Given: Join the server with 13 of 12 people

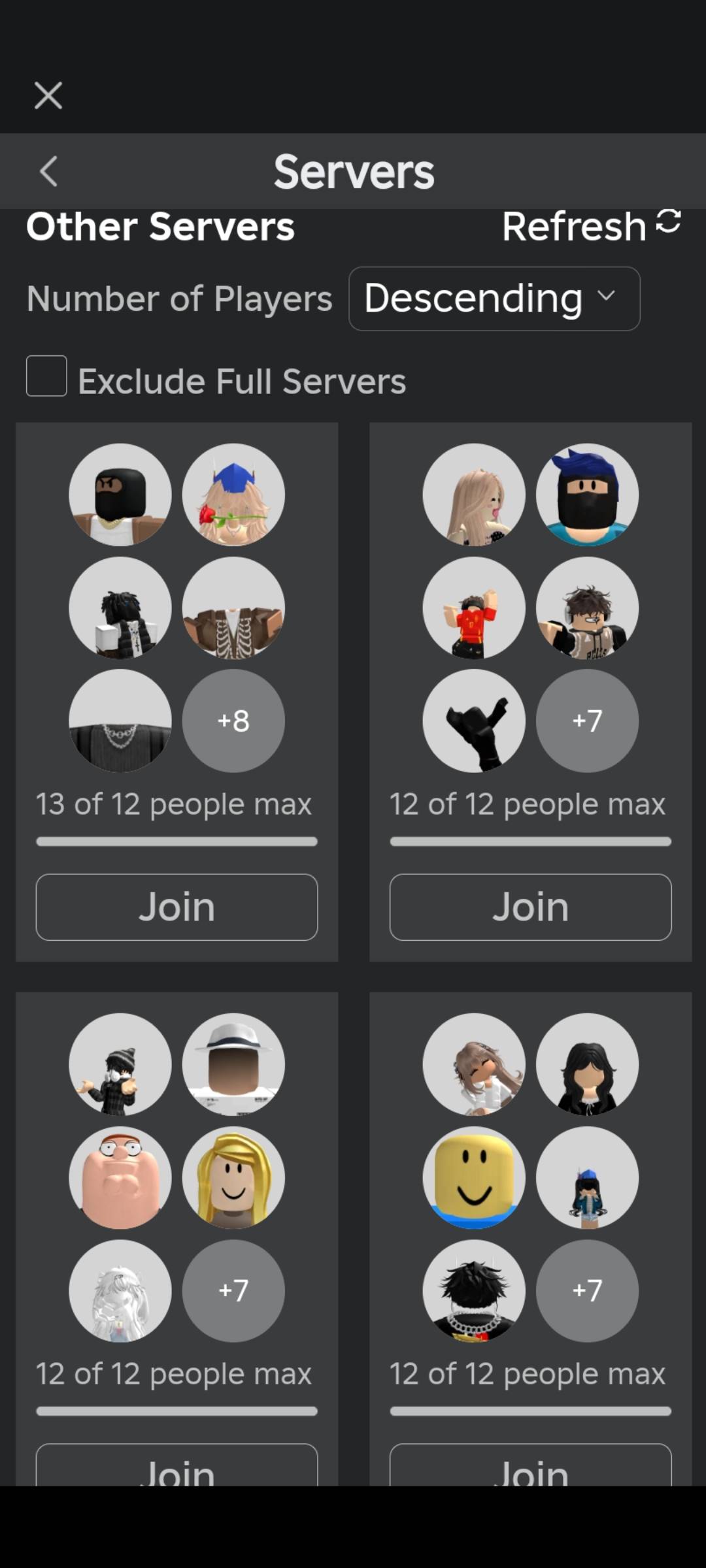Looking at the screenshot, I should click(x=176, y=907).
